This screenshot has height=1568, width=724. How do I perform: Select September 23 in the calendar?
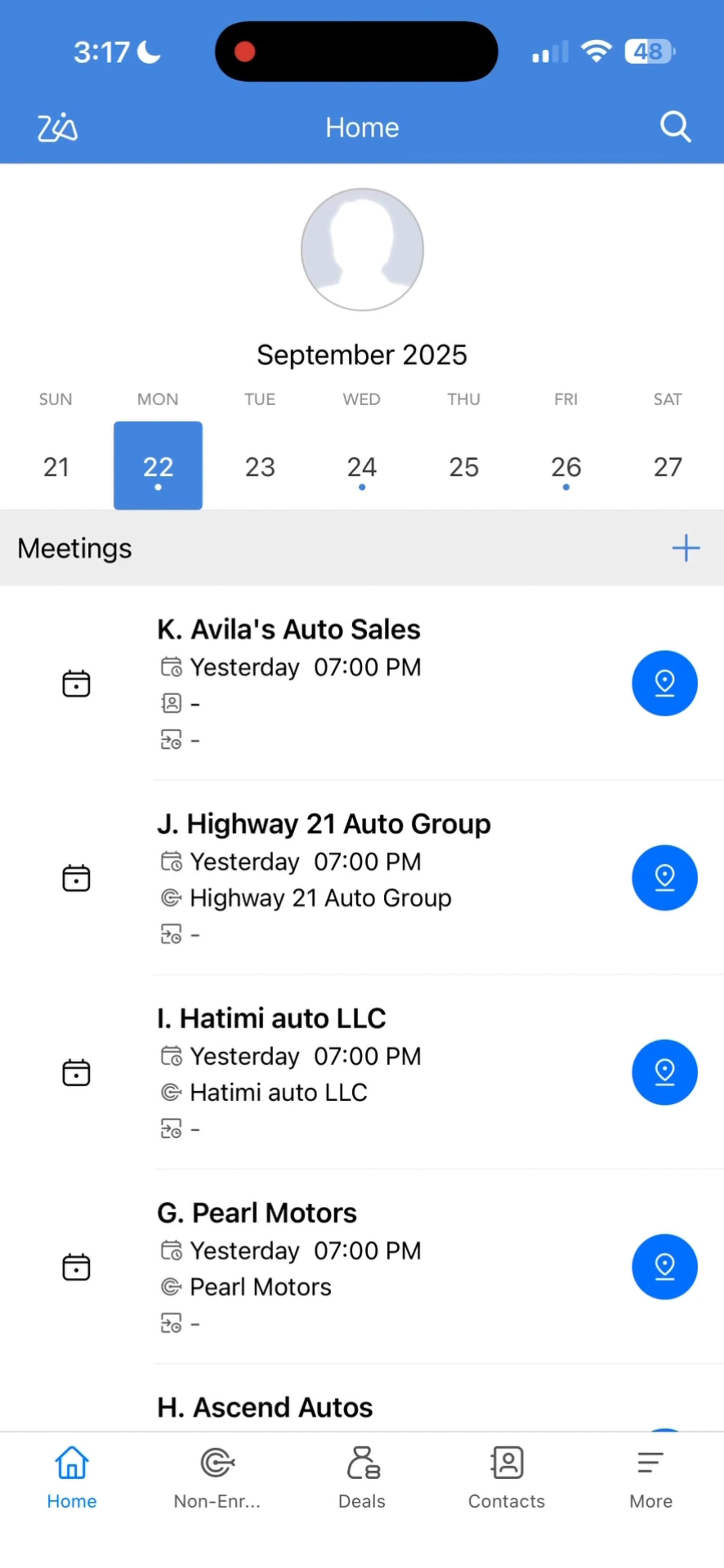(x=260, y=467)
